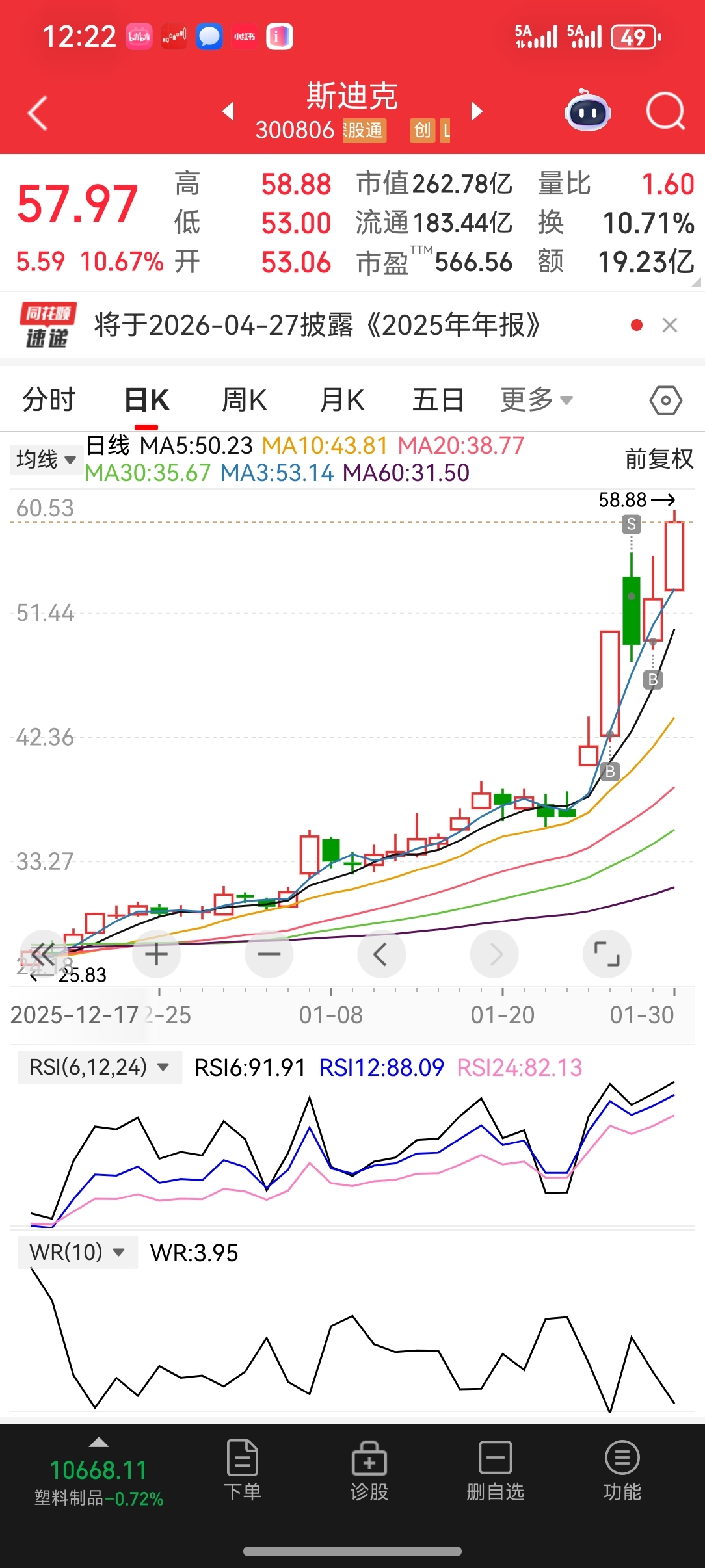Open the 均线 indicator dropdown

click(x=46, y=460)
